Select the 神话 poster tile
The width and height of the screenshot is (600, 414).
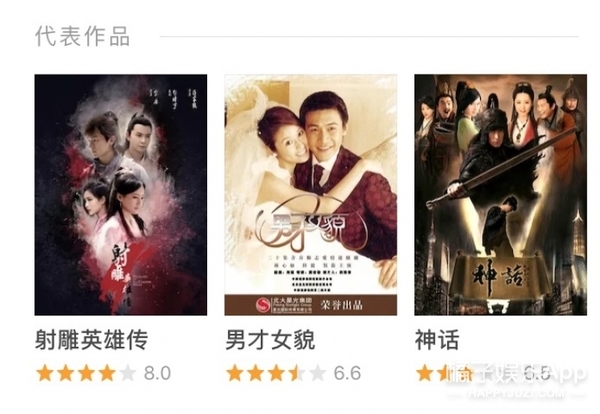[x=499, y=195]
